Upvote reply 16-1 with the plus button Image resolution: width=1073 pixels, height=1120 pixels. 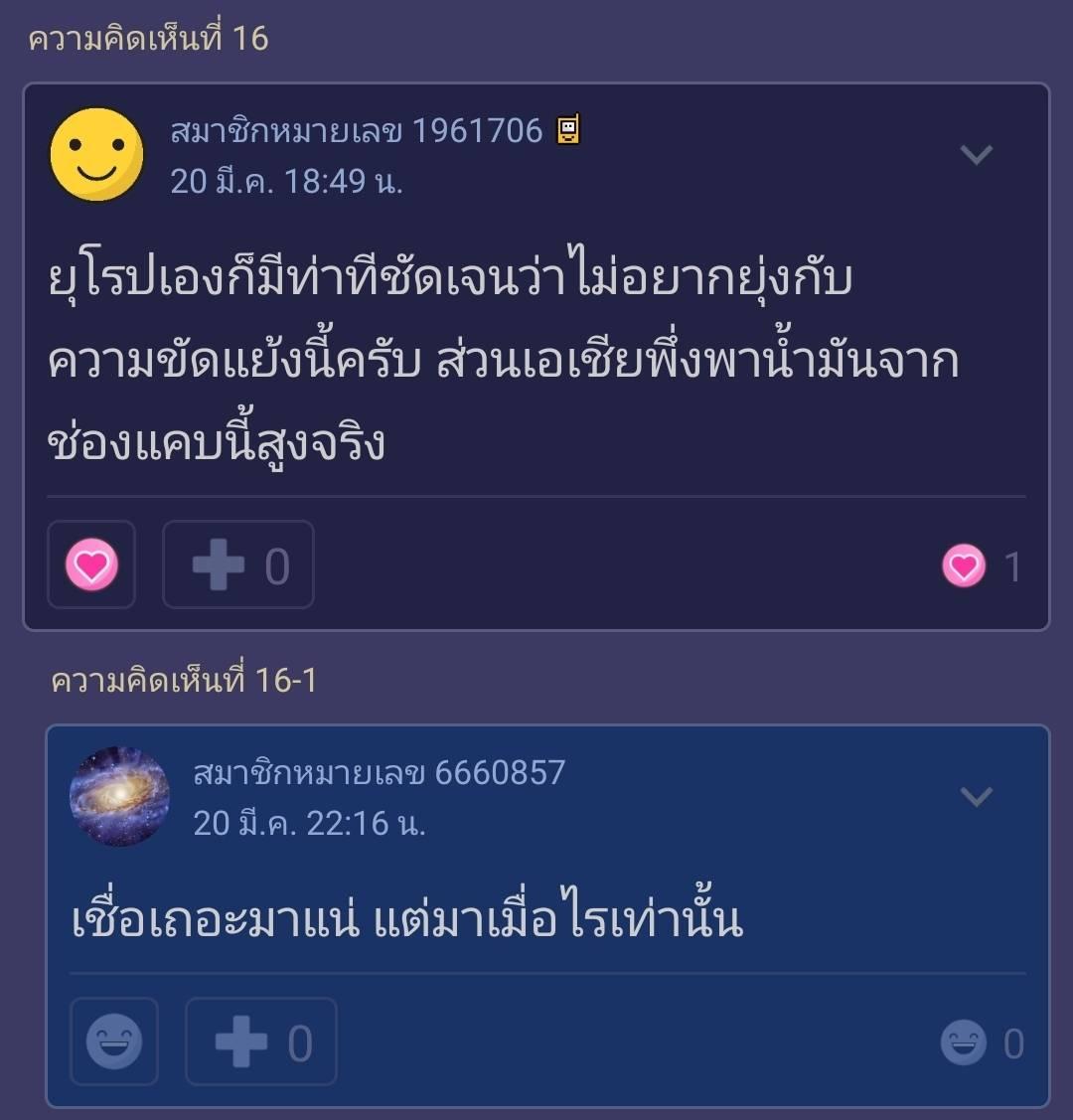pos(260,1040)
